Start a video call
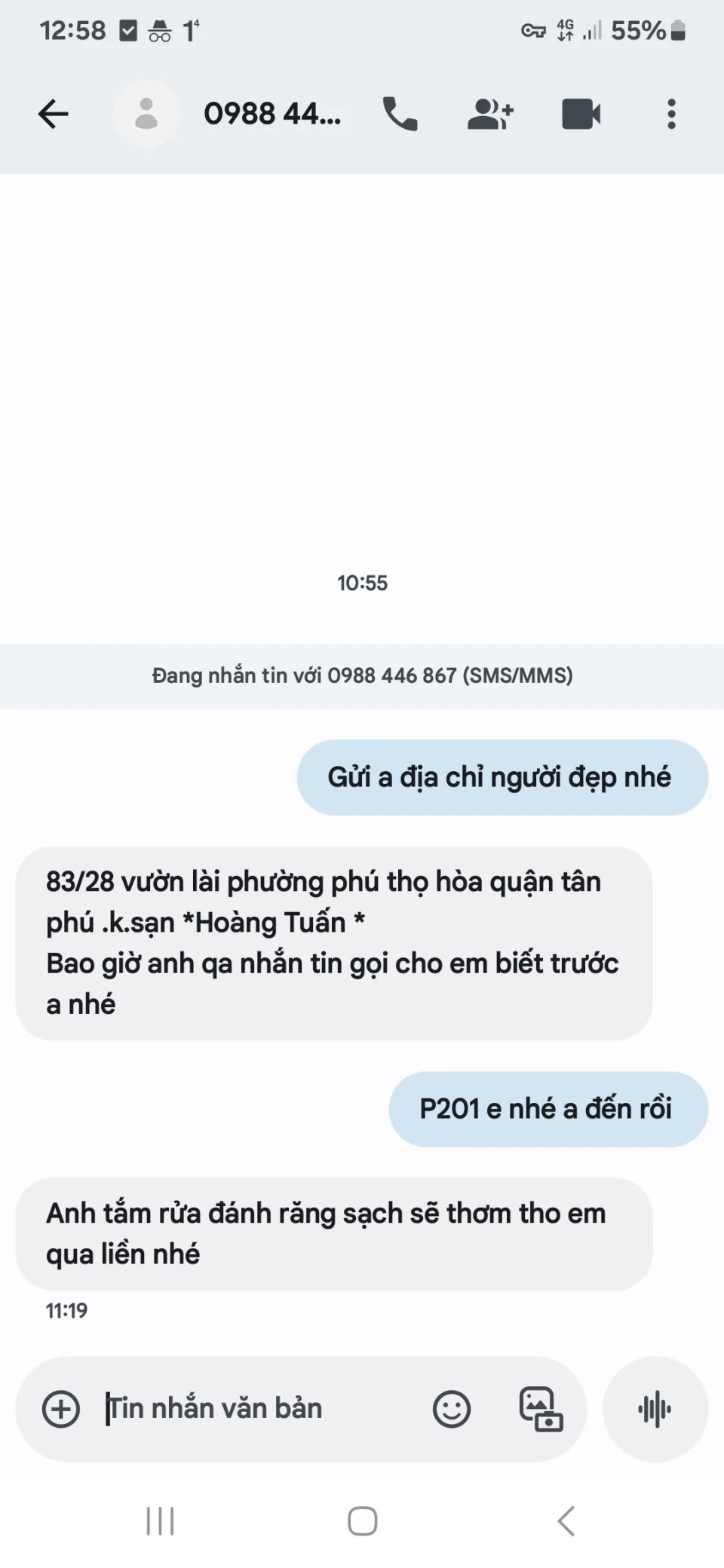This screenshot has width=724, height=1568. coord(581,115)
